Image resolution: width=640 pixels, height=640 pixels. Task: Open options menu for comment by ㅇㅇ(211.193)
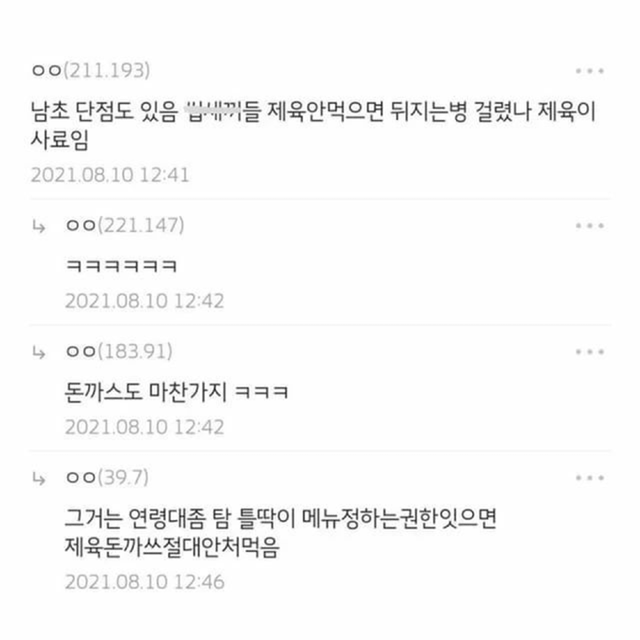pos(589,71)
